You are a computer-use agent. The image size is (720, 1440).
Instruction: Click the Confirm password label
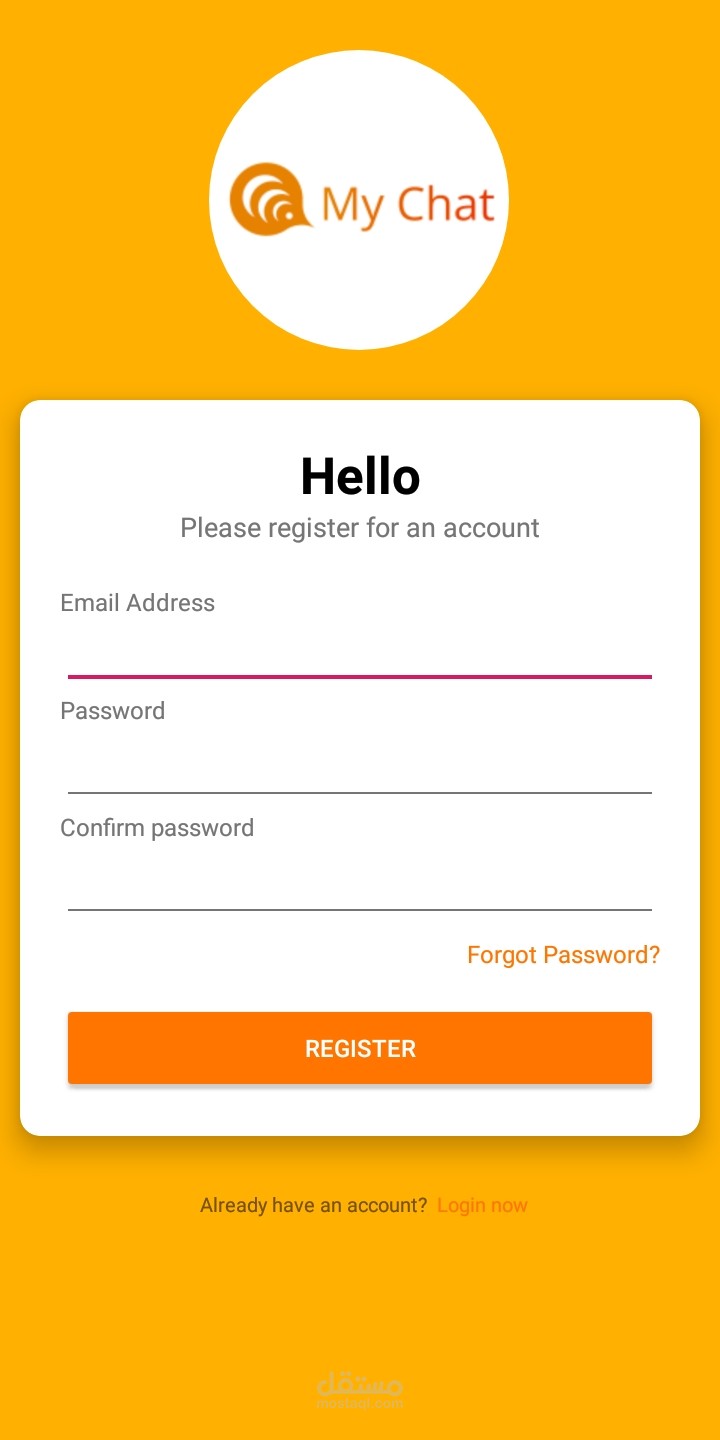click(158, 827)
